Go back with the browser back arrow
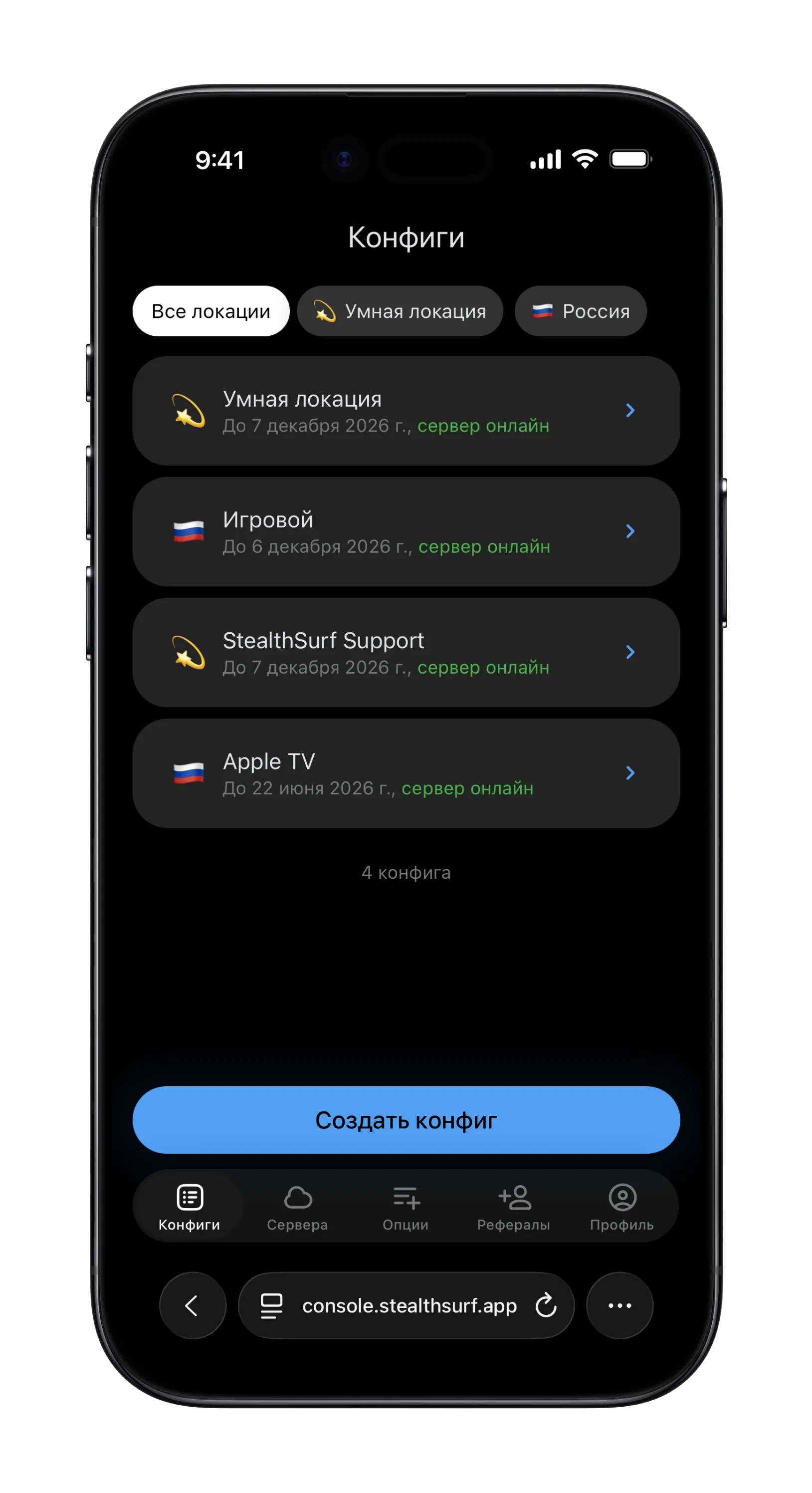Image resolution: width=812 pixels, height=1493 pixels. click(193, 1306)
